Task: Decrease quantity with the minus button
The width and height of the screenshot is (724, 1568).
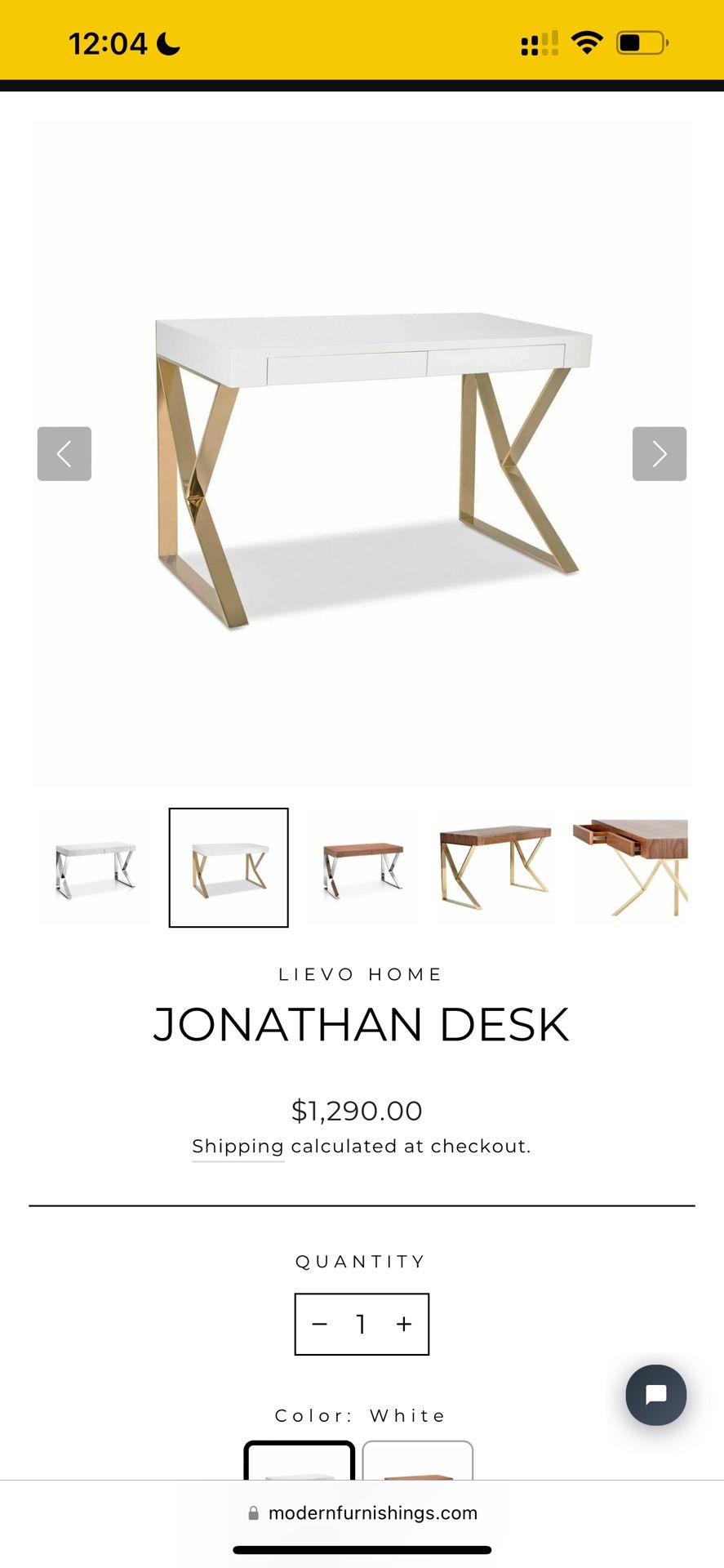Action: tap(319, 1324)
